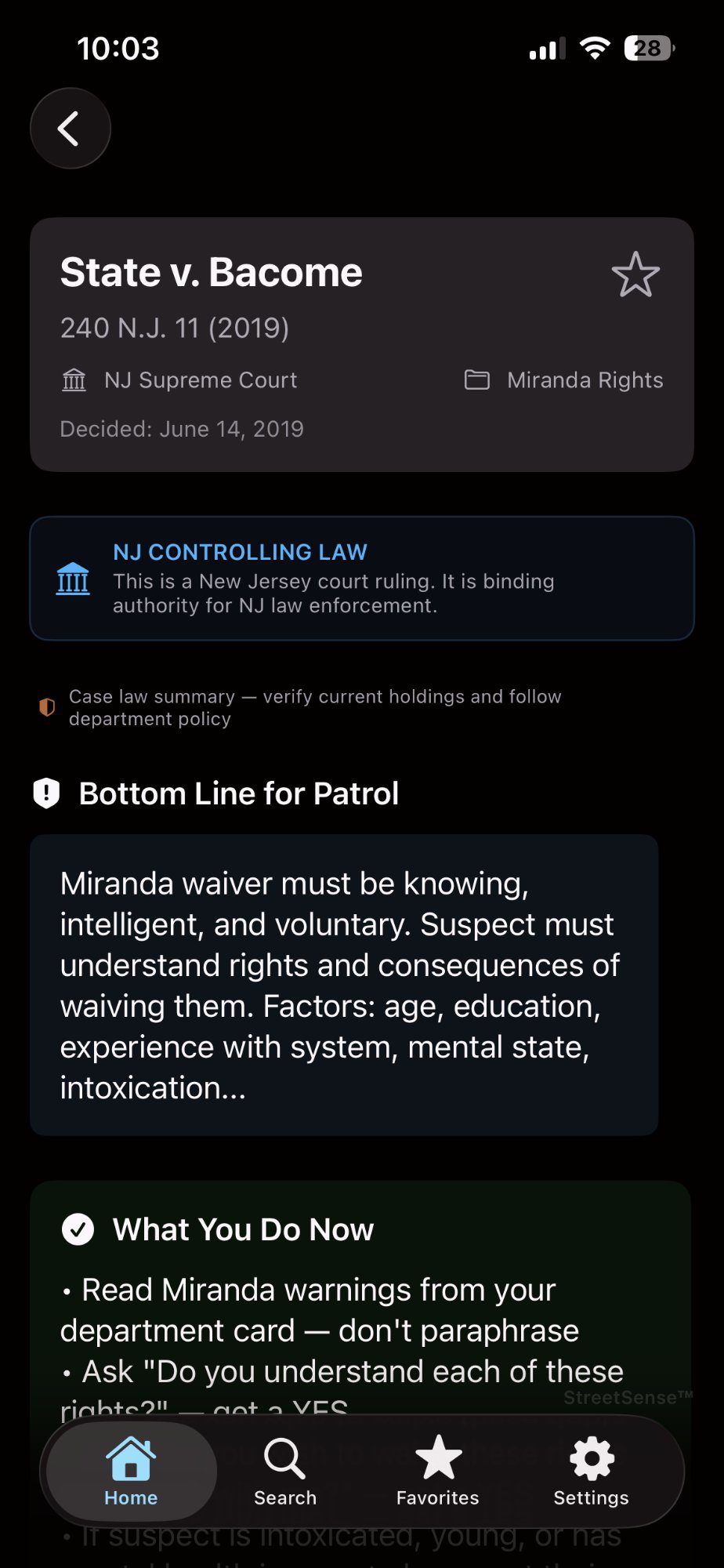This screenshot has height=1568, width=724.
Task: Click the checkmark icon beside What You Do Now
Action: (x=78, y=1229)
